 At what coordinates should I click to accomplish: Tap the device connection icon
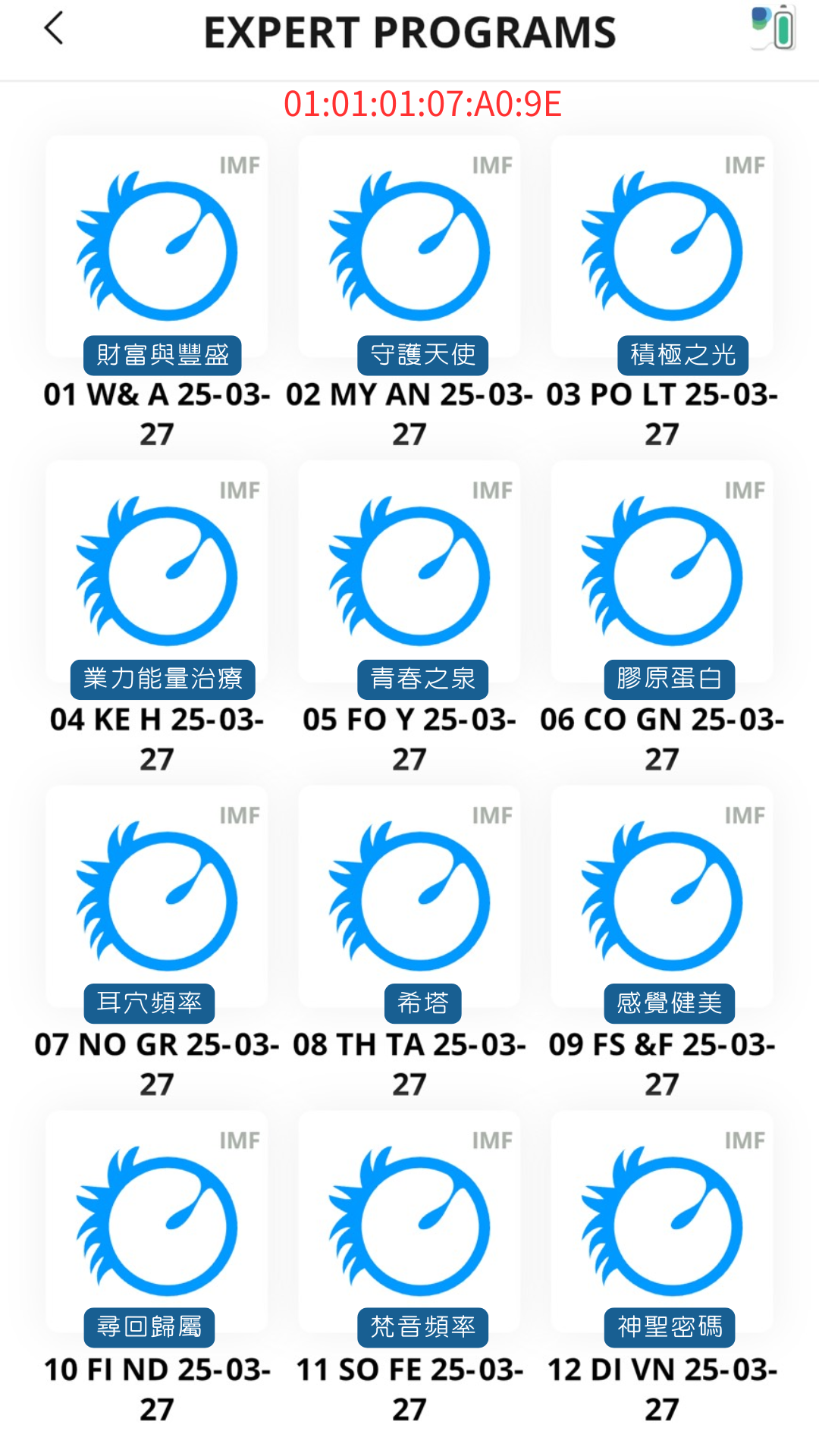coord(773,28)
